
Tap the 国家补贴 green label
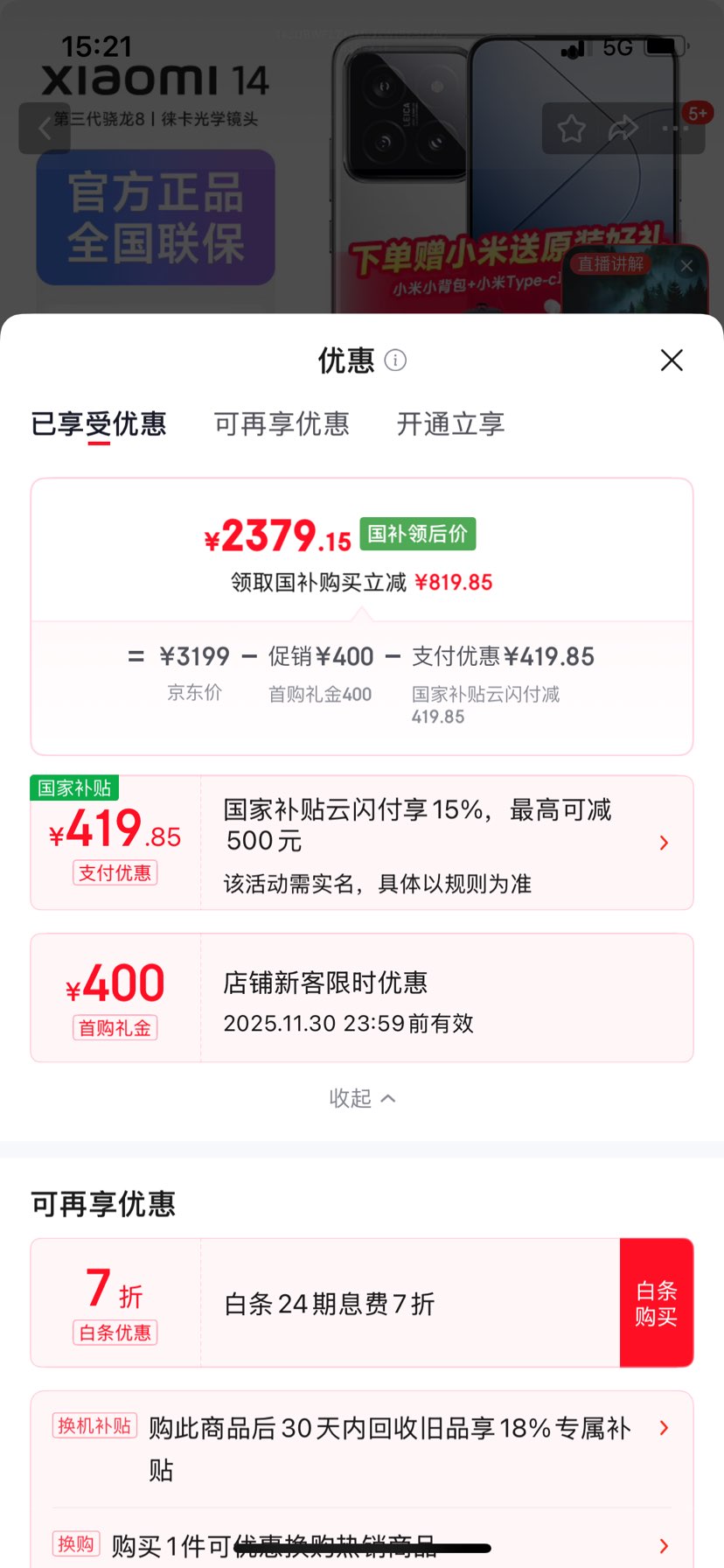(x=75, y=788)
